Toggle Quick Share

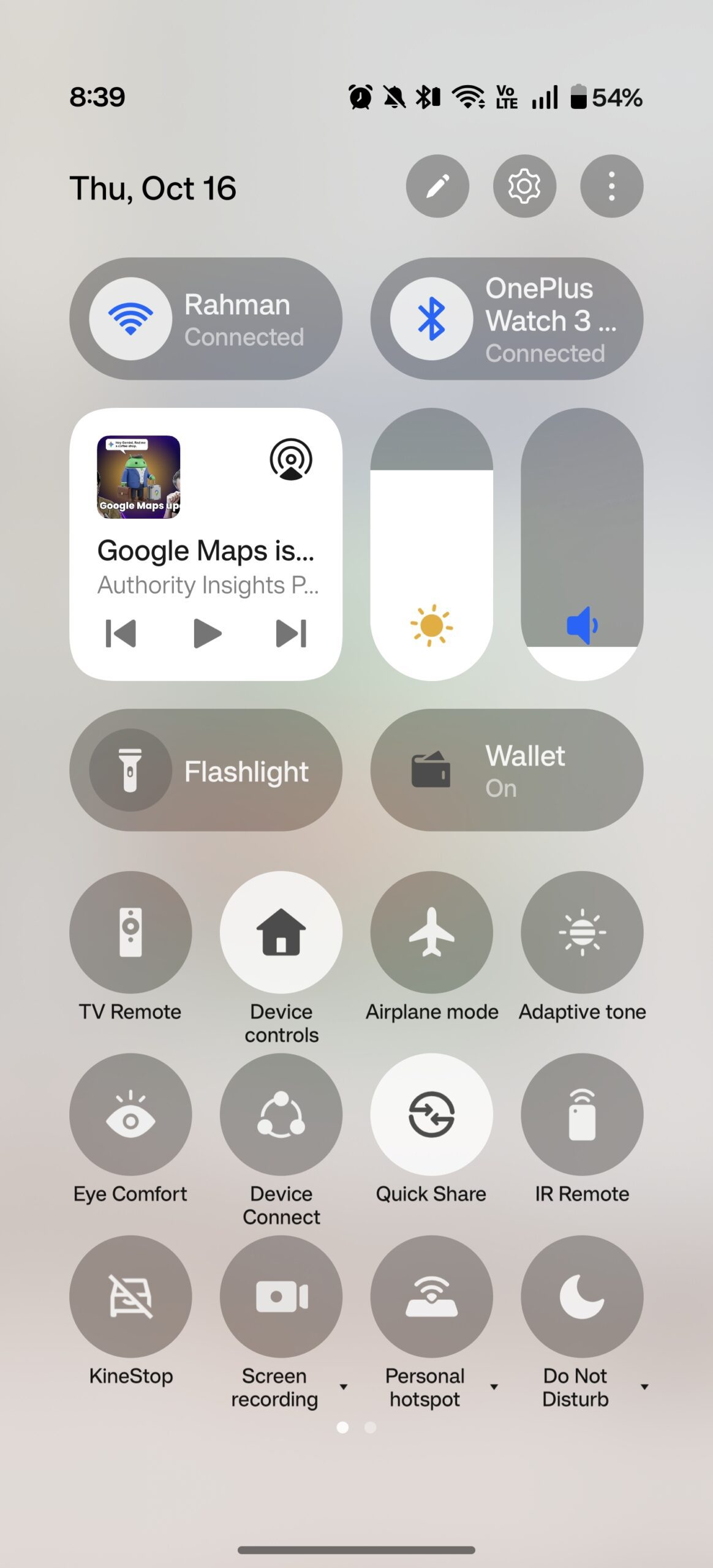click(x=431, y=1114)
